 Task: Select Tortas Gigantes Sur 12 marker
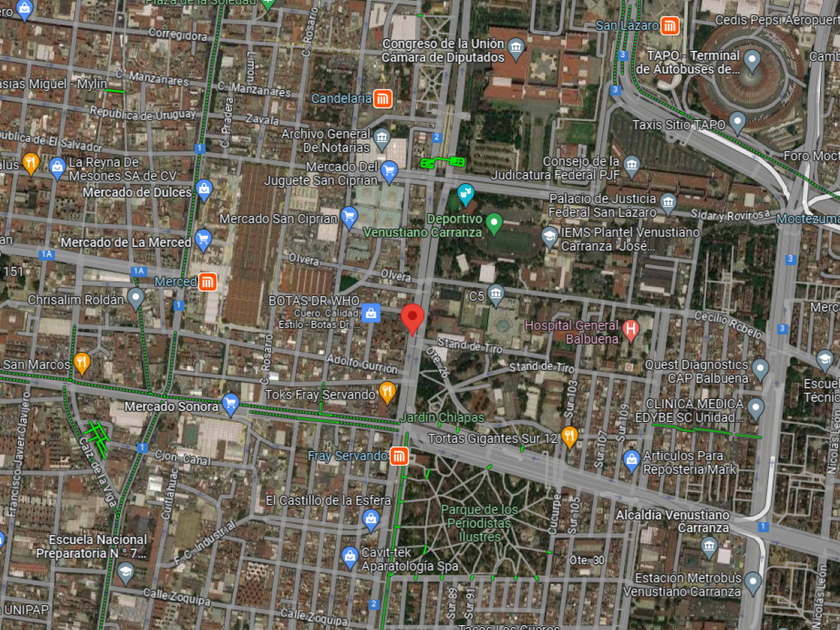(569, 435)
